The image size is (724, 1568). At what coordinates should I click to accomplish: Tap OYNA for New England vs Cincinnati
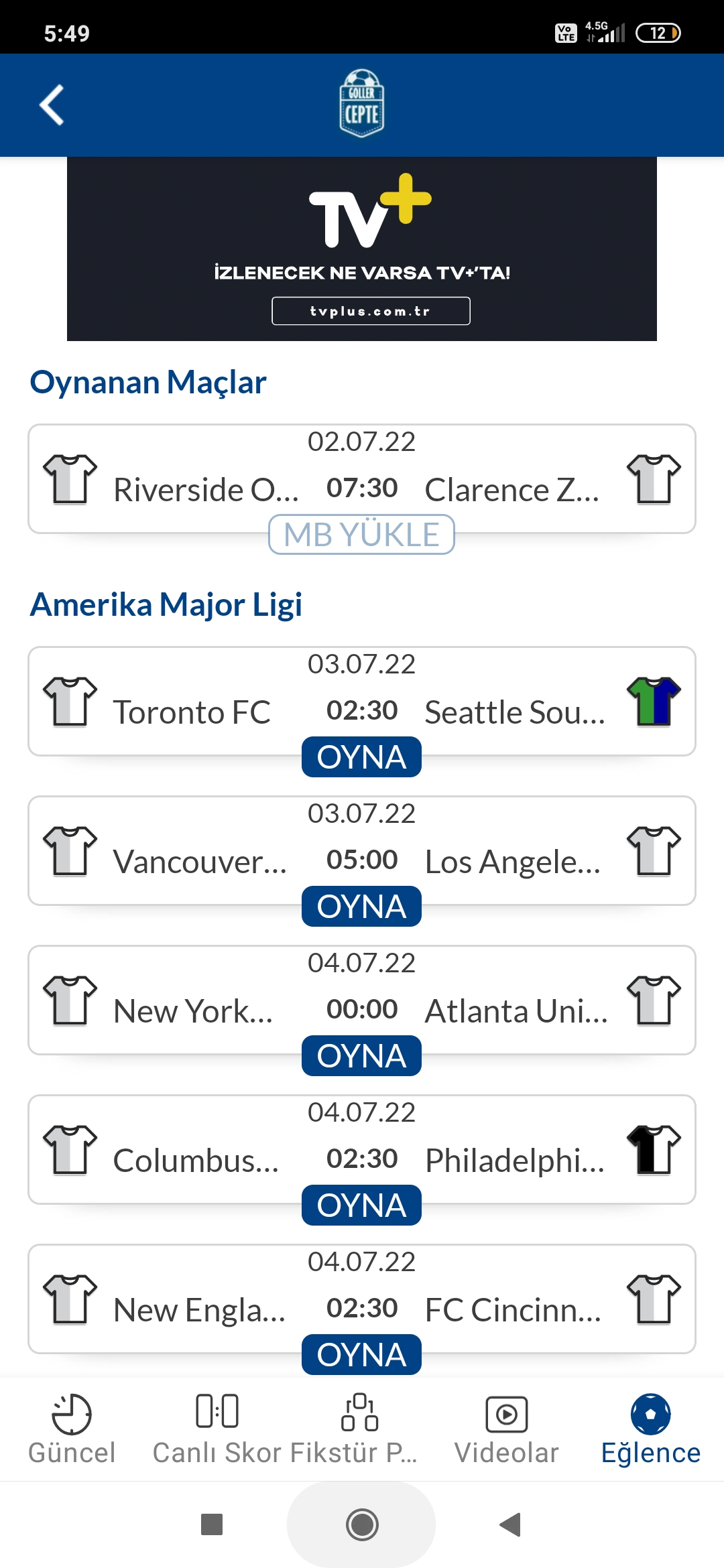pyautogui.click(x=361, y=1355)
